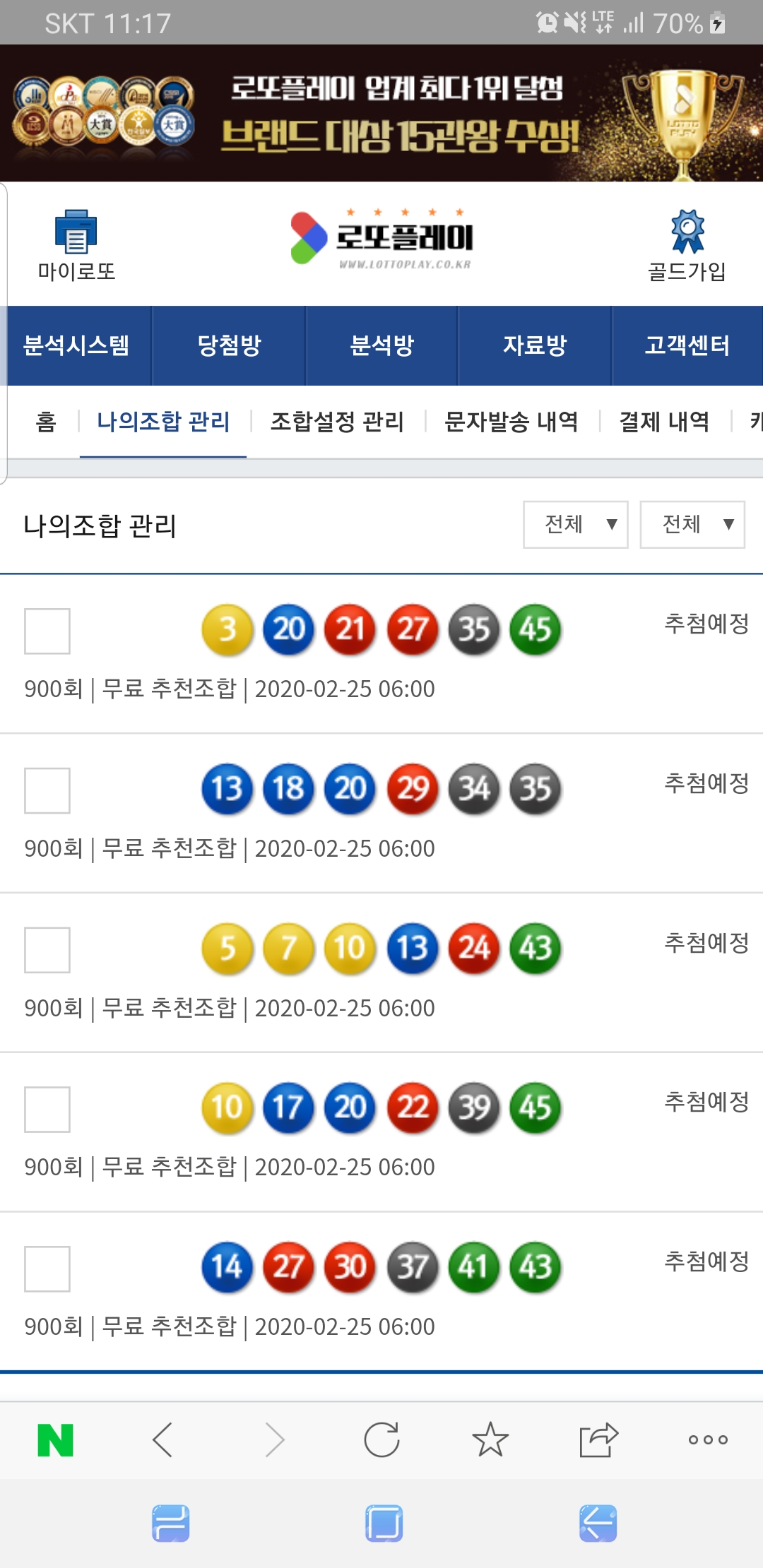Viewport: 763px width, 1568px height.
Task: Select the 조합설정 관리 tab
Action: point(337,422)
